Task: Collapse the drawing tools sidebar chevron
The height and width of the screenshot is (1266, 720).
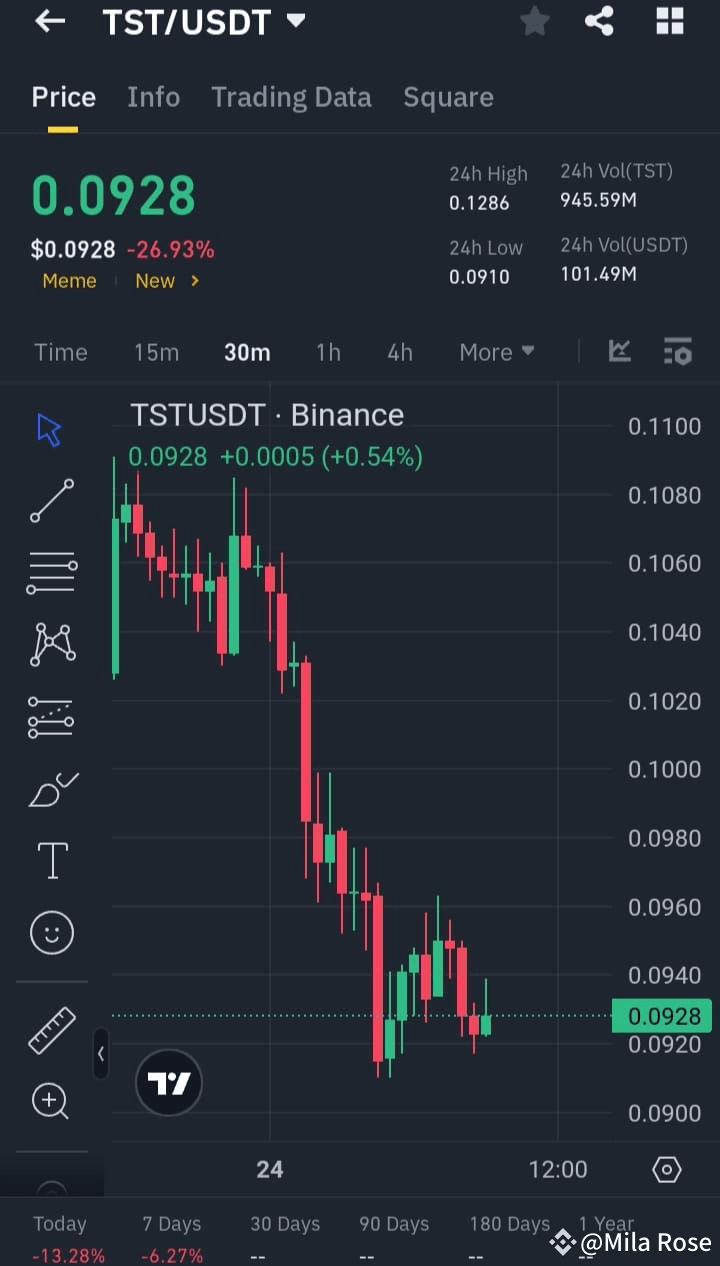Action: (101, 1054)
